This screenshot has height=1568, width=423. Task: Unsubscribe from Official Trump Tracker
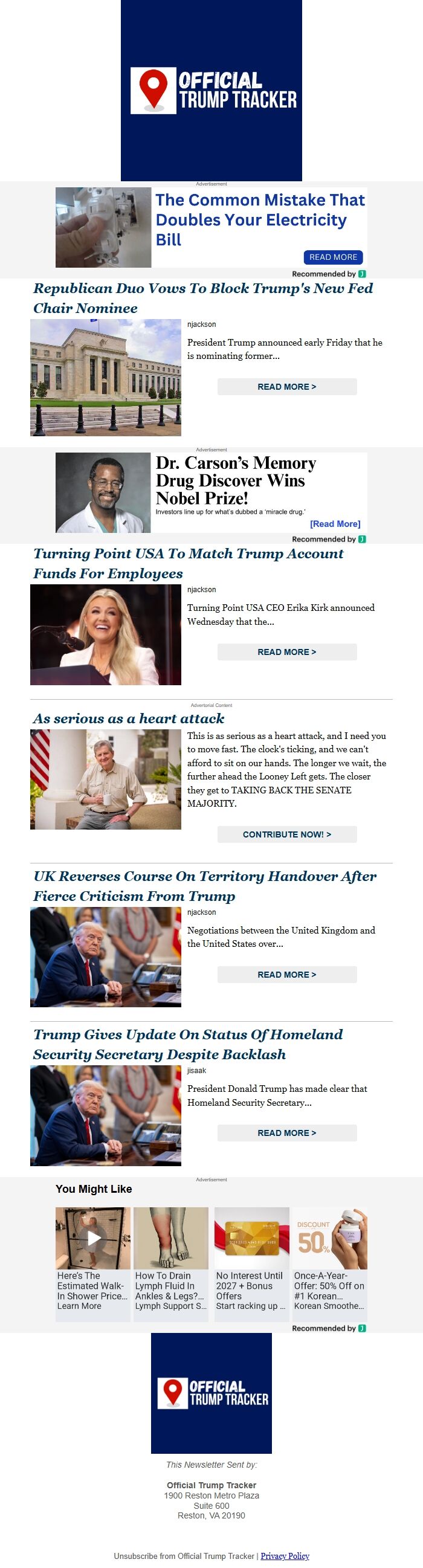pyautogui.click(x=184, y=1556)
